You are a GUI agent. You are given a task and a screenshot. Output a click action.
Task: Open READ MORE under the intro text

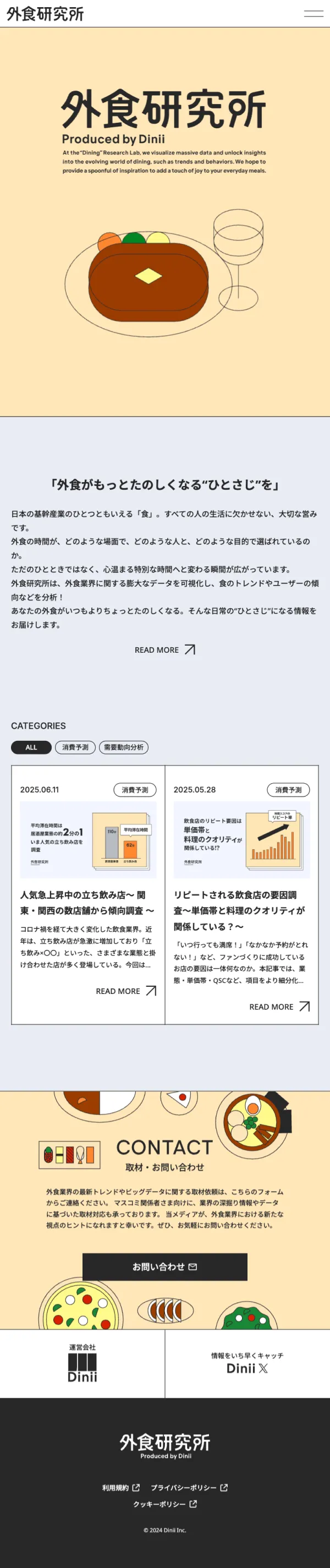click(164, 649)
